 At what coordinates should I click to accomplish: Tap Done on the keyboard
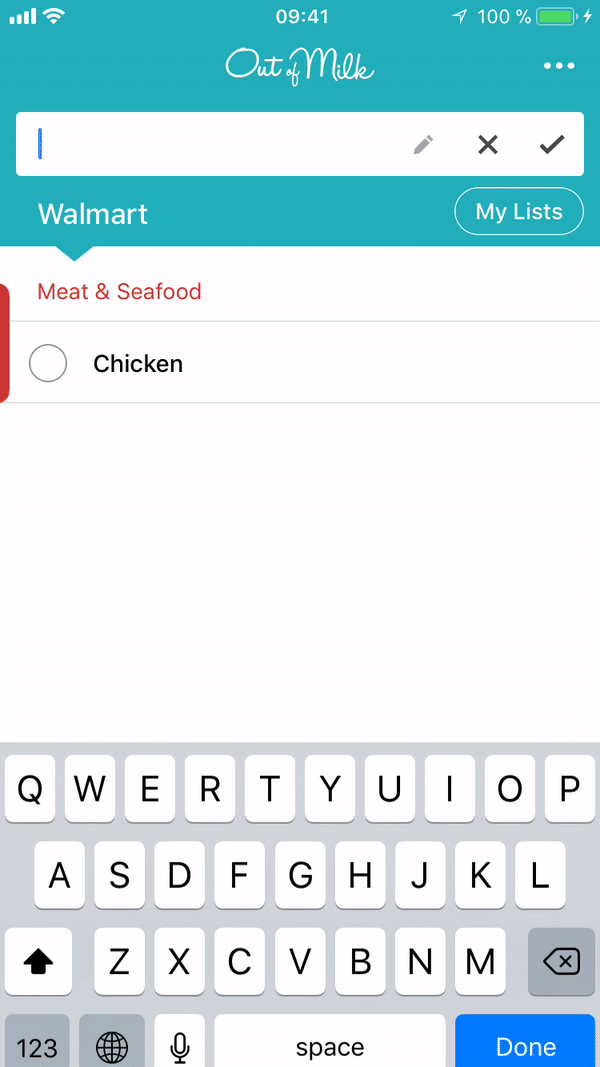tap(526, 1041)
